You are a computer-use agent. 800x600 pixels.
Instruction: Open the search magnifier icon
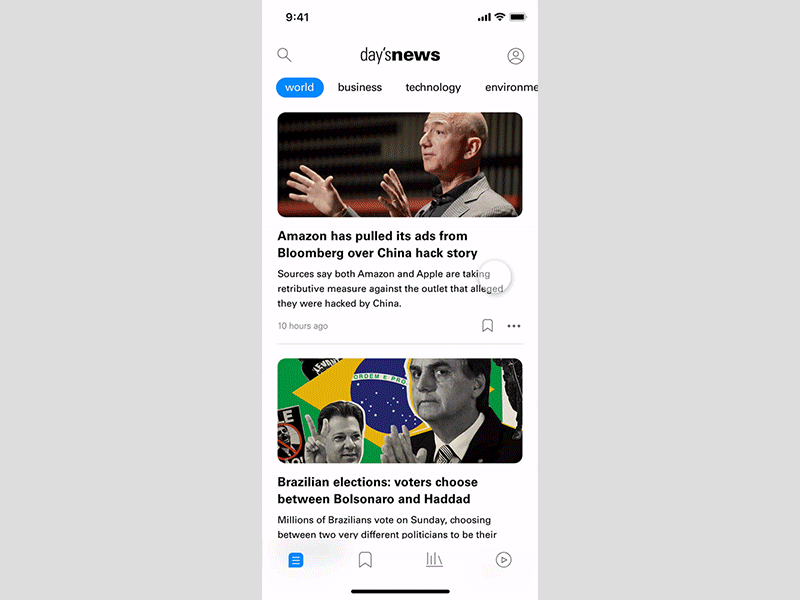pyautogui.click(x=284, y=55)
